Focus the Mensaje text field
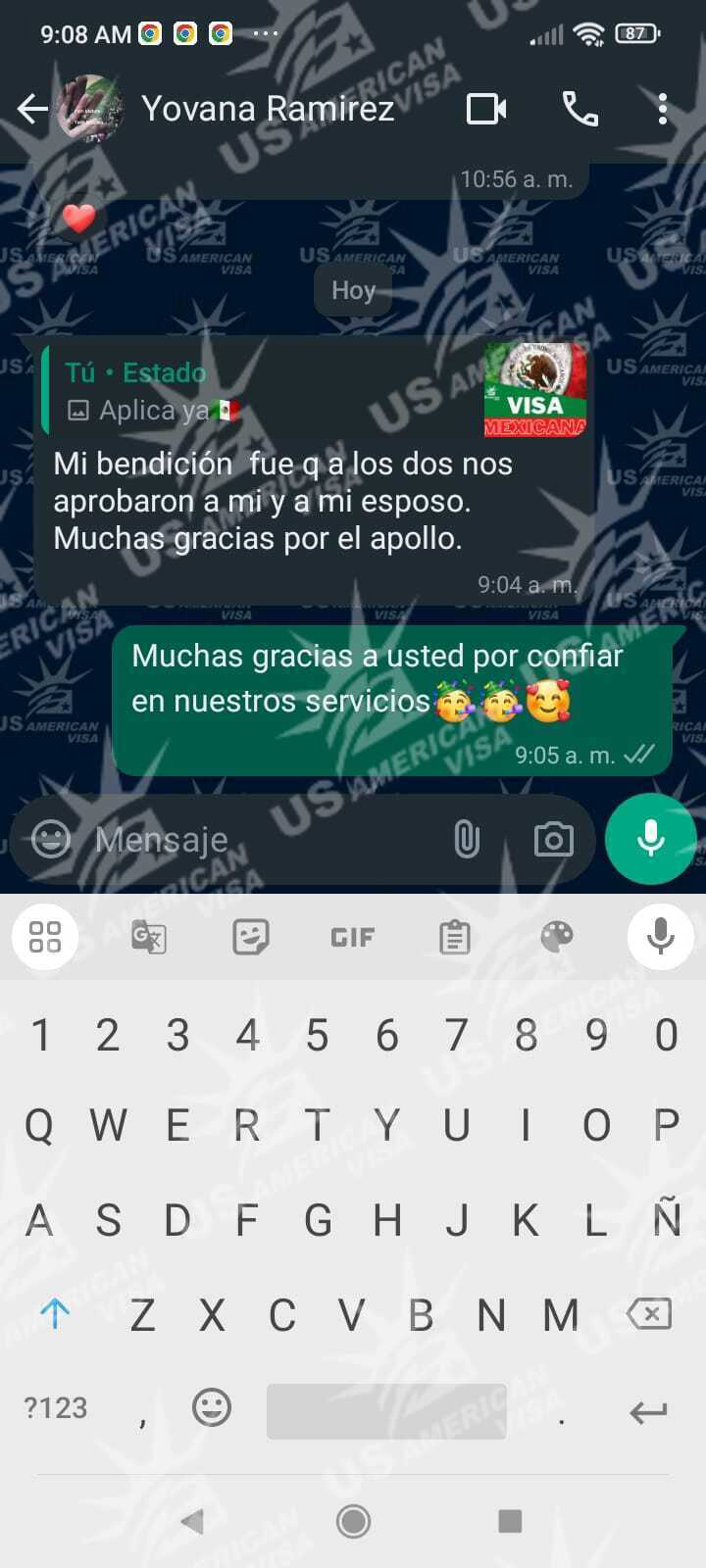The width and height of the screenshot is (706, 1568). pyautogui.click(x=255, y=840)
